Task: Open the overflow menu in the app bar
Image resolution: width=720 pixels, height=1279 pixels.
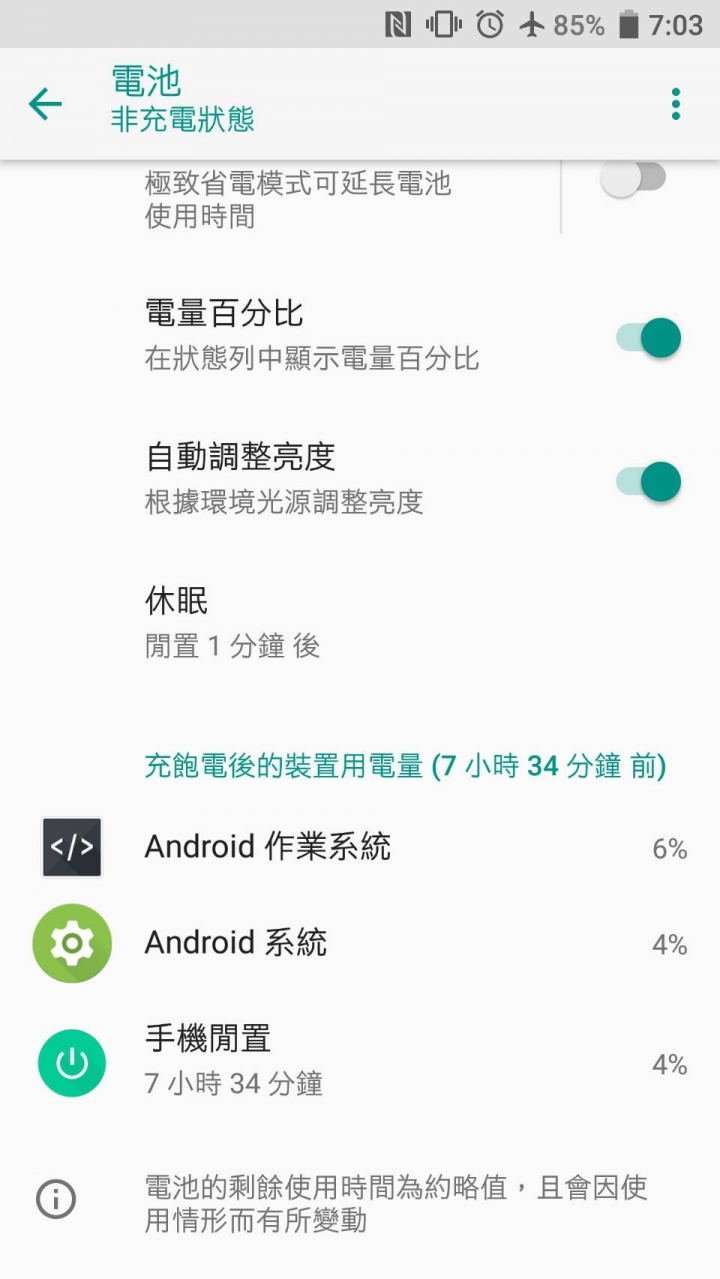Action: (x=676, y=104)
